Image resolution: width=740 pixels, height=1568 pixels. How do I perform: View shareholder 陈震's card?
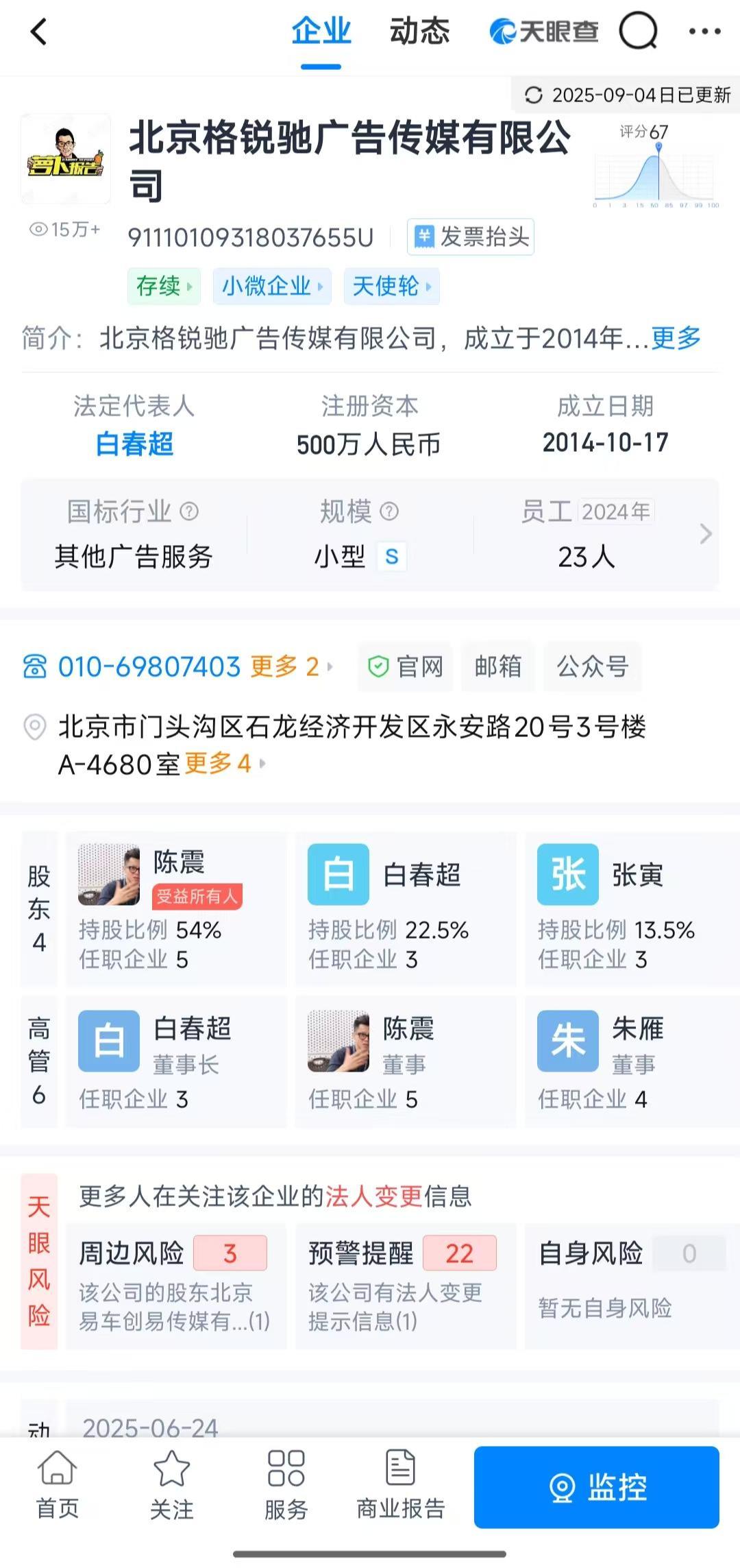point(176,908)
